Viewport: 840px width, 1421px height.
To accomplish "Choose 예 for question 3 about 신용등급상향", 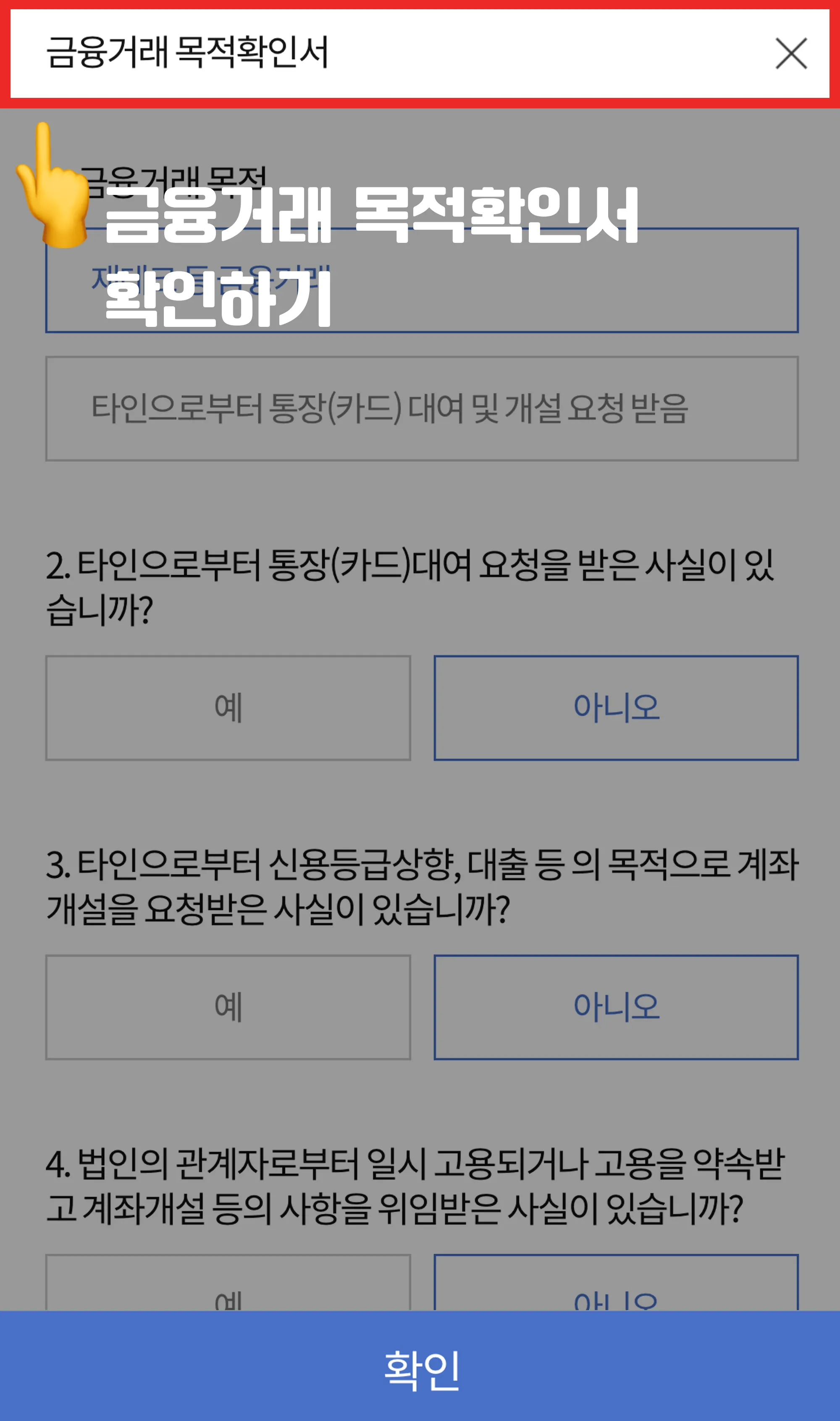I will (x=228, y=1007).
